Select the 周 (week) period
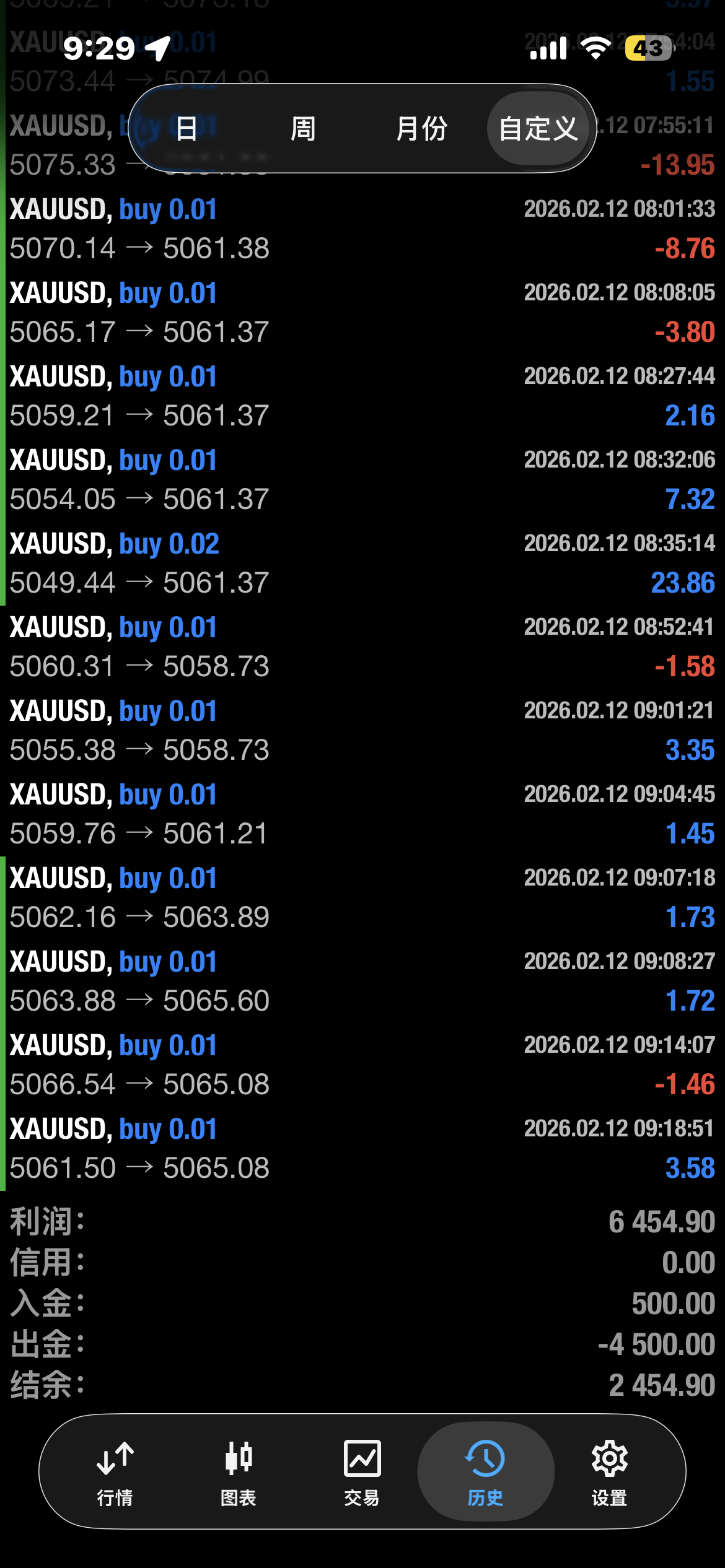The image size is (725, 1568). 303,129
